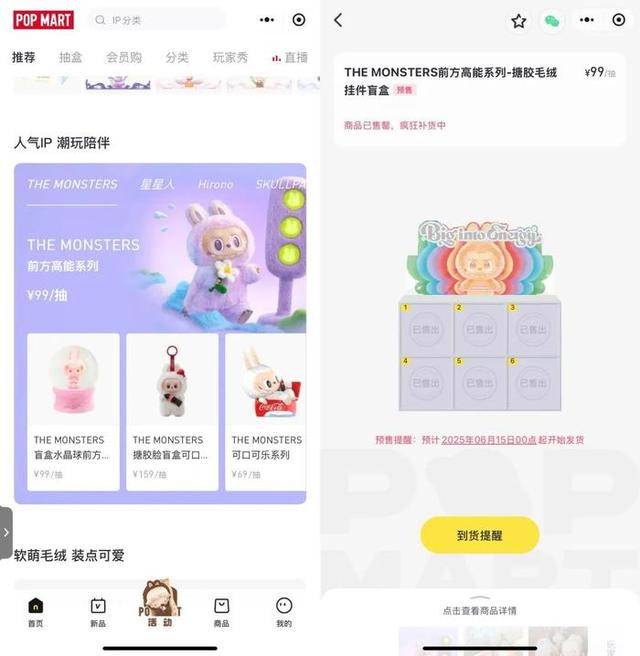
Task: Select the 星星人 IP tab
Action: click(x=157, y=184)
